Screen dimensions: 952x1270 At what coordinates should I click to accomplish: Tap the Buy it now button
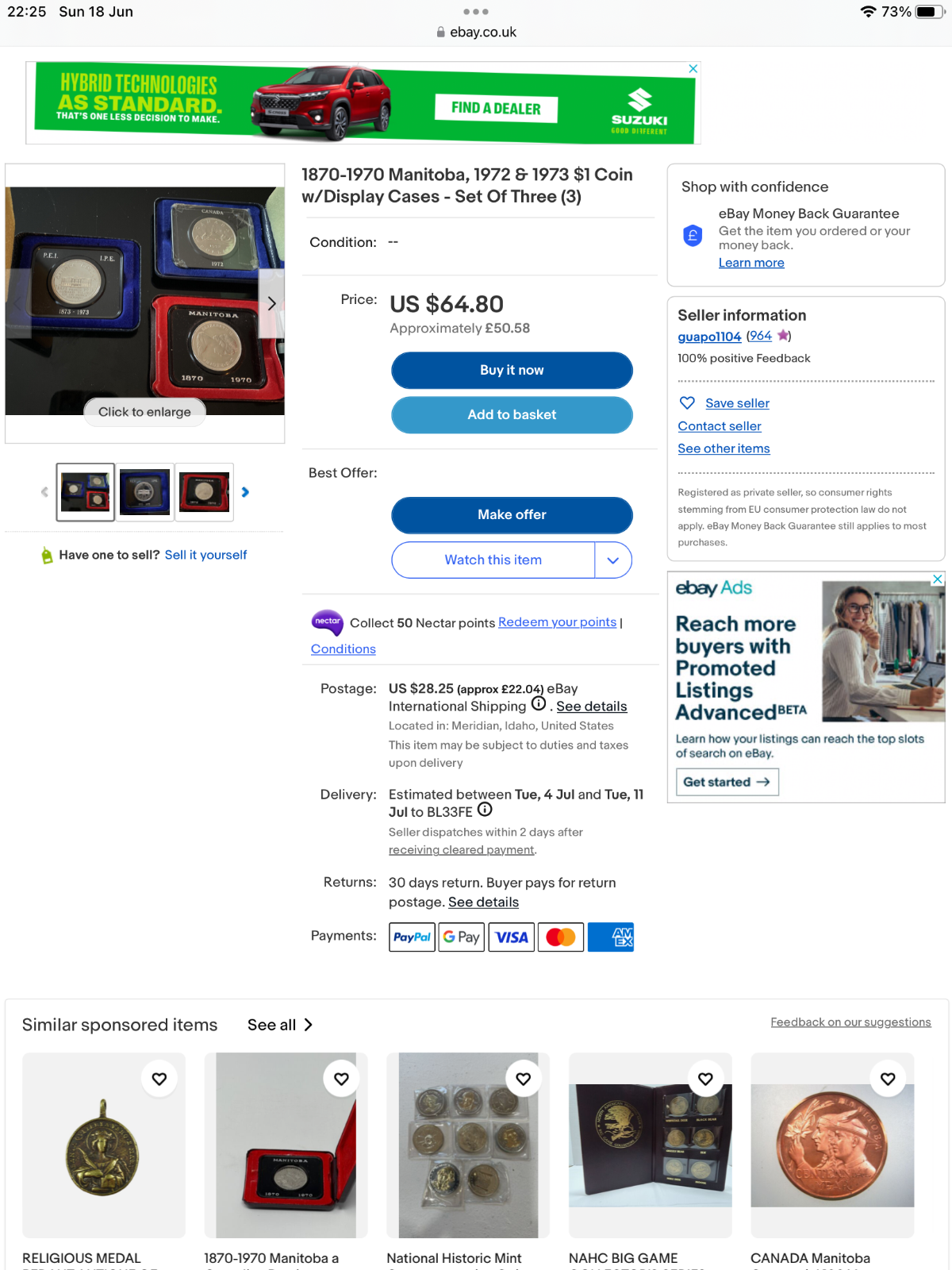point(512,371)
